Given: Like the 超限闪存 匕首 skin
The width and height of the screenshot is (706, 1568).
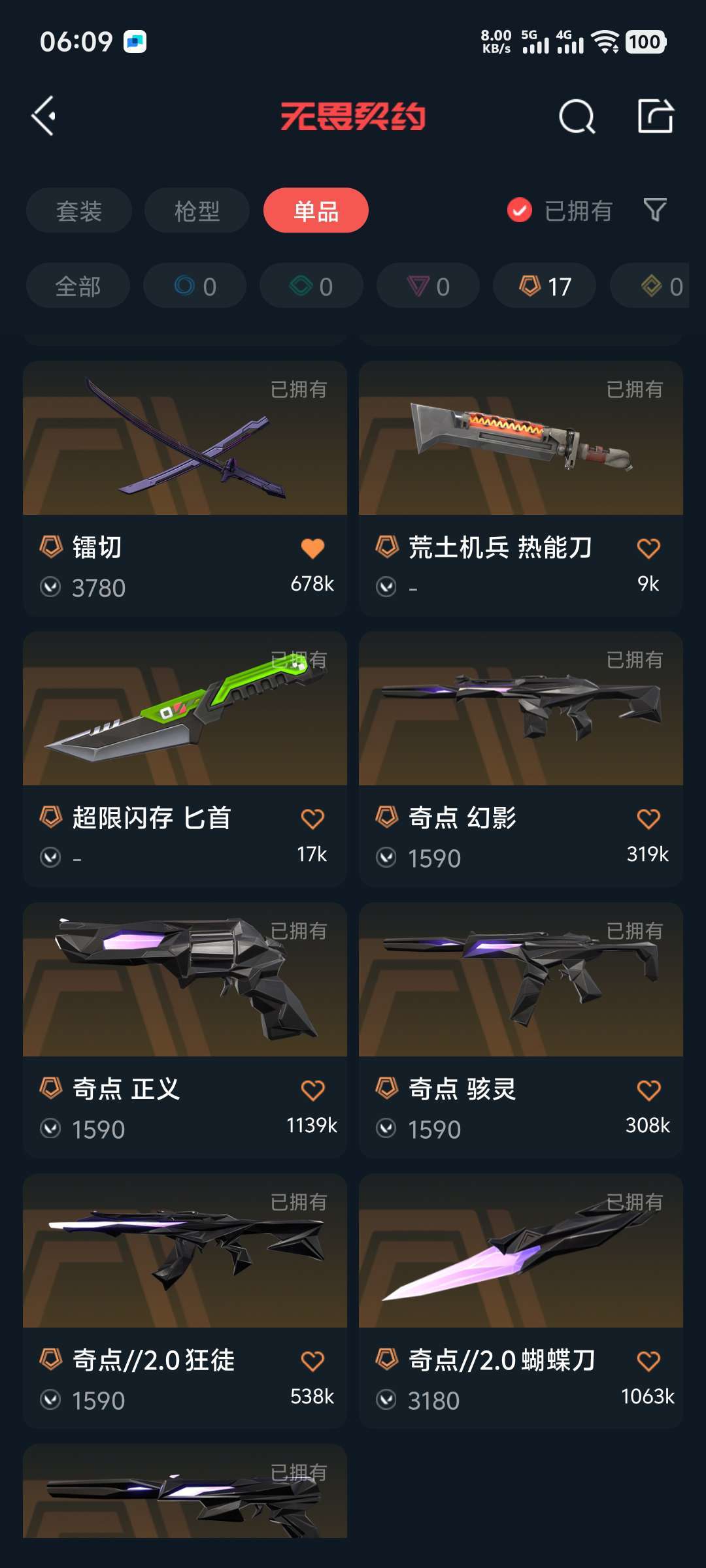Looking at the screenshot, I should pos(312,819).
